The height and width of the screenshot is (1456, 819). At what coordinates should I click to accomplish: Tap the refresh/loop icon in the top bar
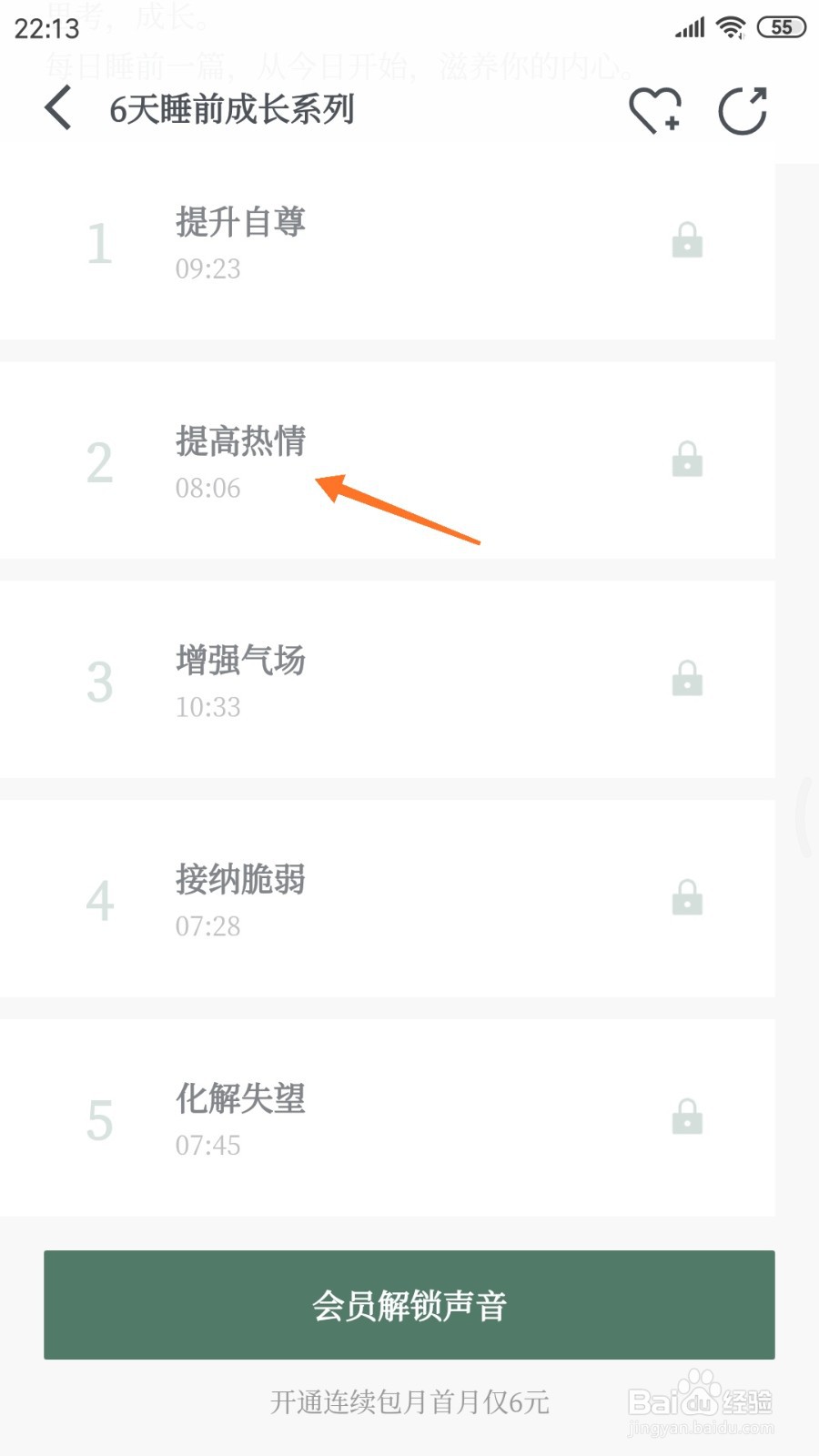point(744,109)
